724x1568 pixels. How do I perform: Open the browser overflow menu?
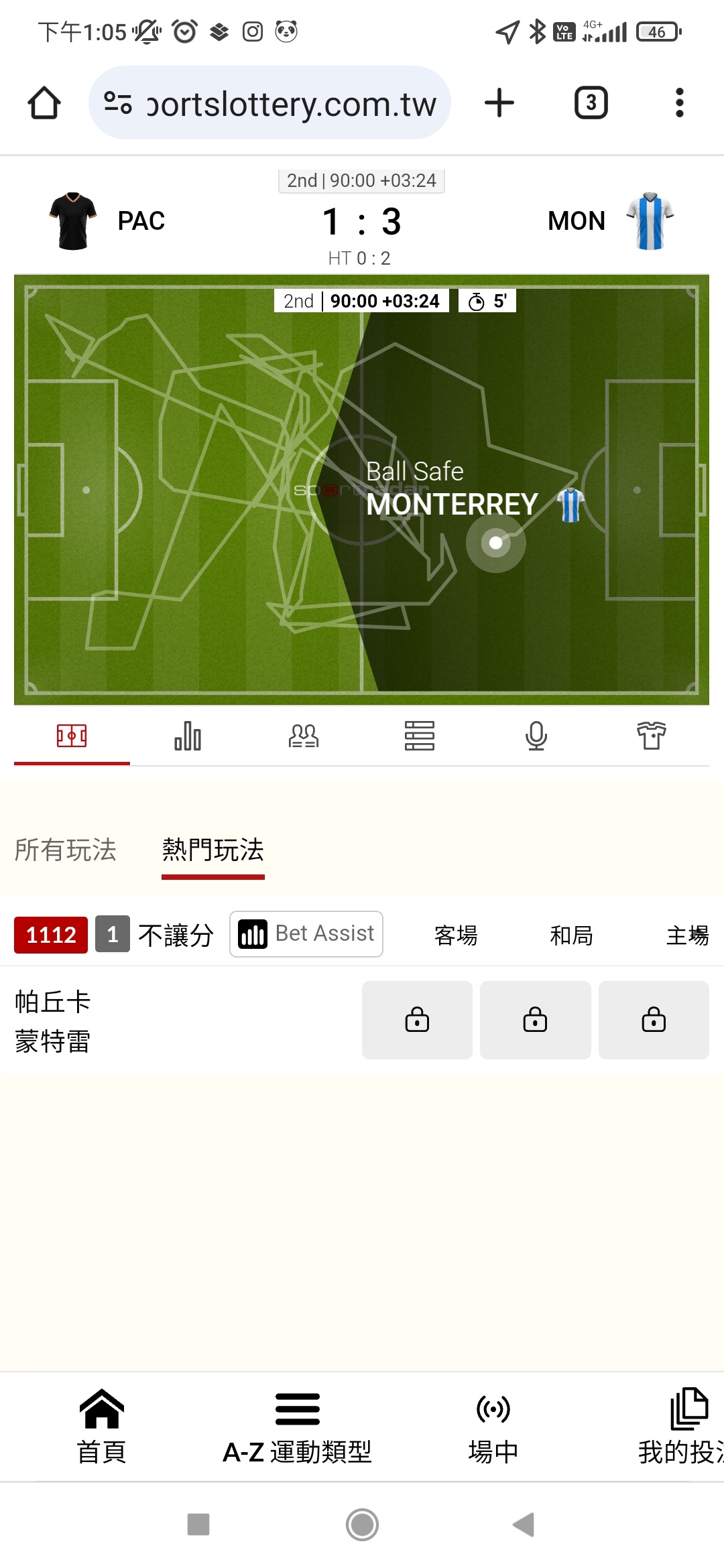(x=679, y=103)
